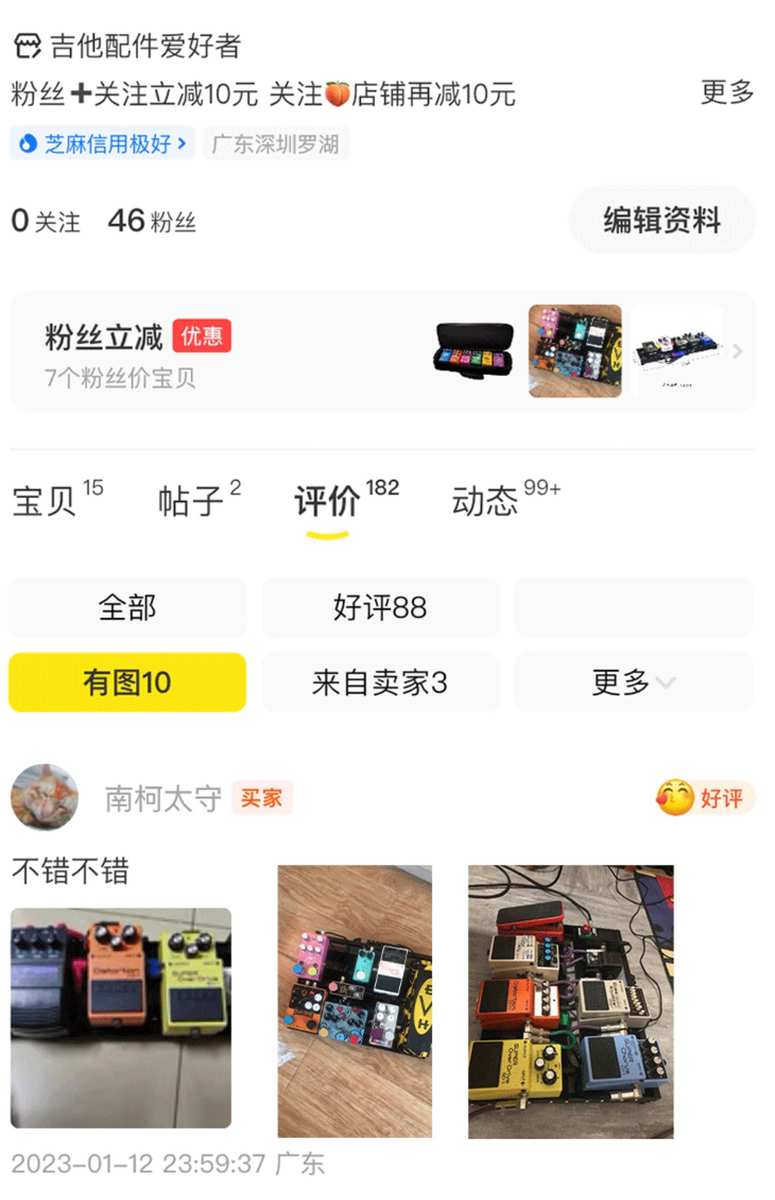Show only 好评88 reviews
775x1200 pixels.
pos(380,608)
